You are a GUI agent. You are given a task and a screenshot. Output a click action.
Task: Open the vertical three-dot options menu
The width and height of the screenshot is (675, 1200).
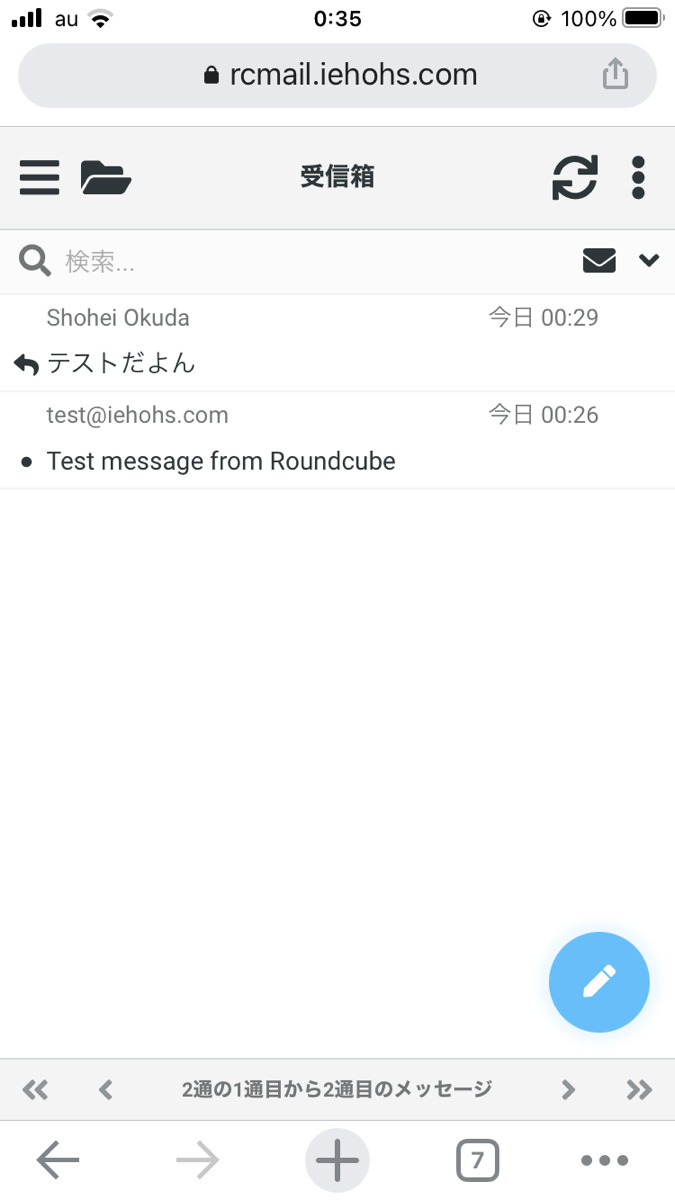[639, 178]
